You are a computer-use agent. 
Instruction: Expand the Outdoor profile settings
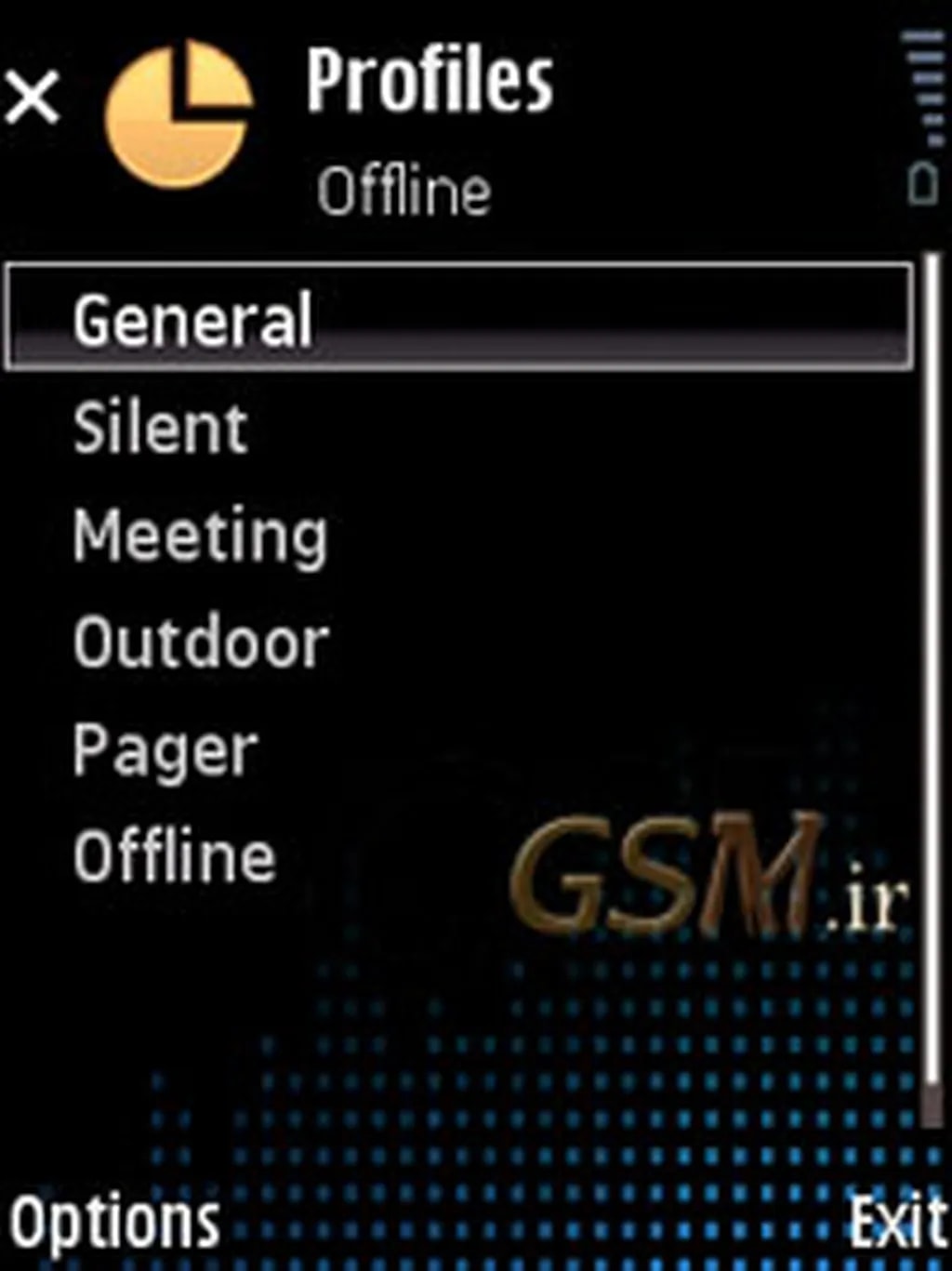(x=201, y=642)
